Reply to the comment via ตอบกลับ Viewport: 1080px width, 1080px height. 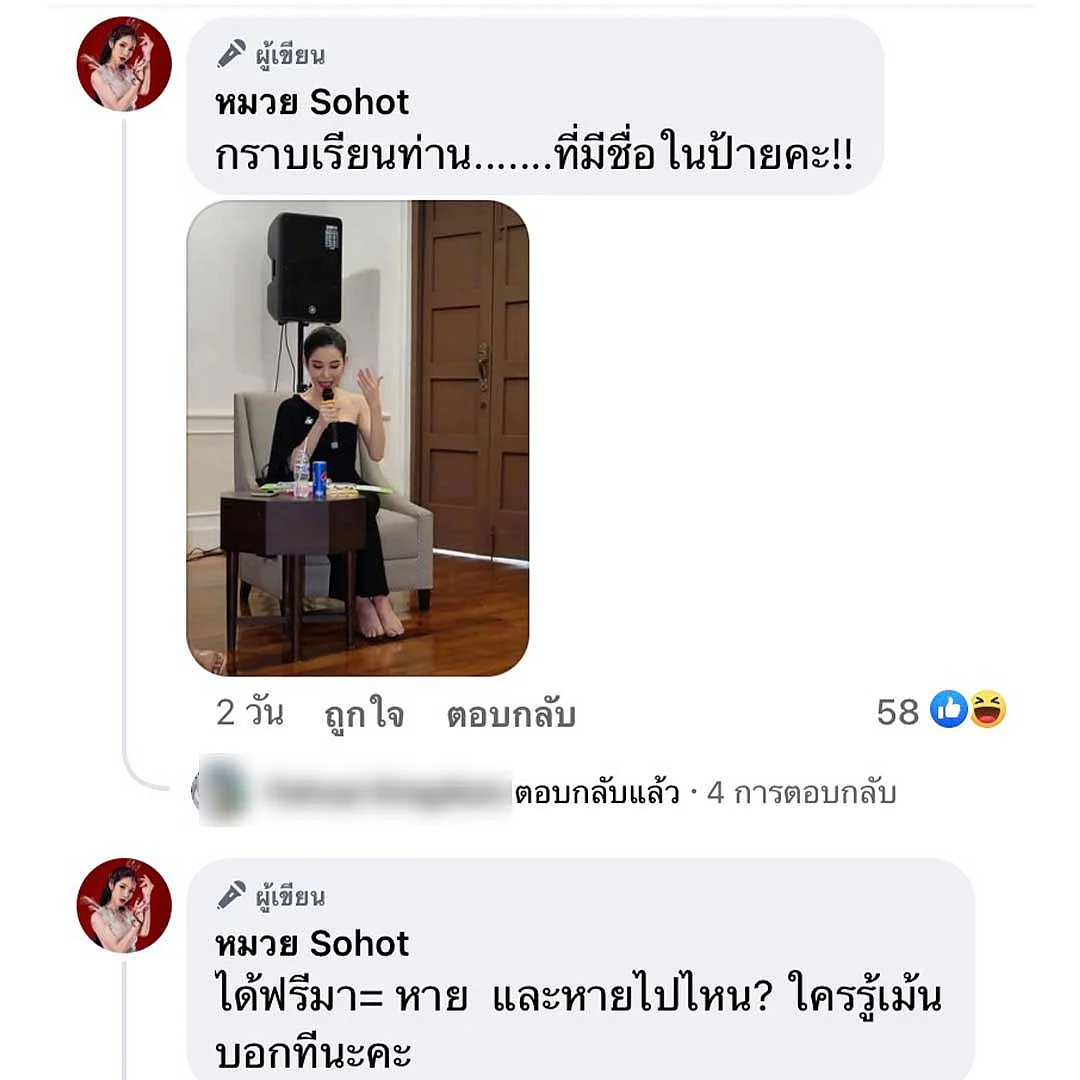coord(510,714)
